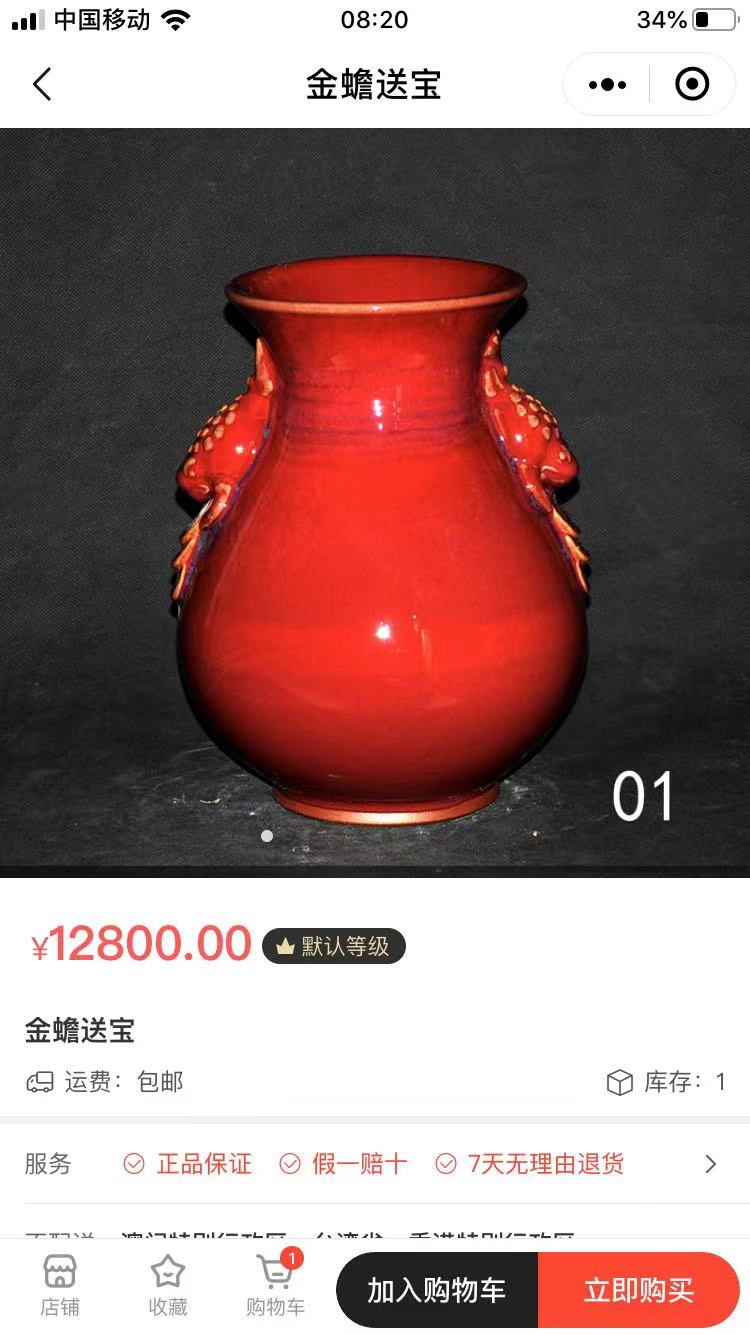Image resolution: width=750 pixels, height=1334 pixels.
Task: Open the 店铺 shop page
Action: click(x=60, y=1286)
